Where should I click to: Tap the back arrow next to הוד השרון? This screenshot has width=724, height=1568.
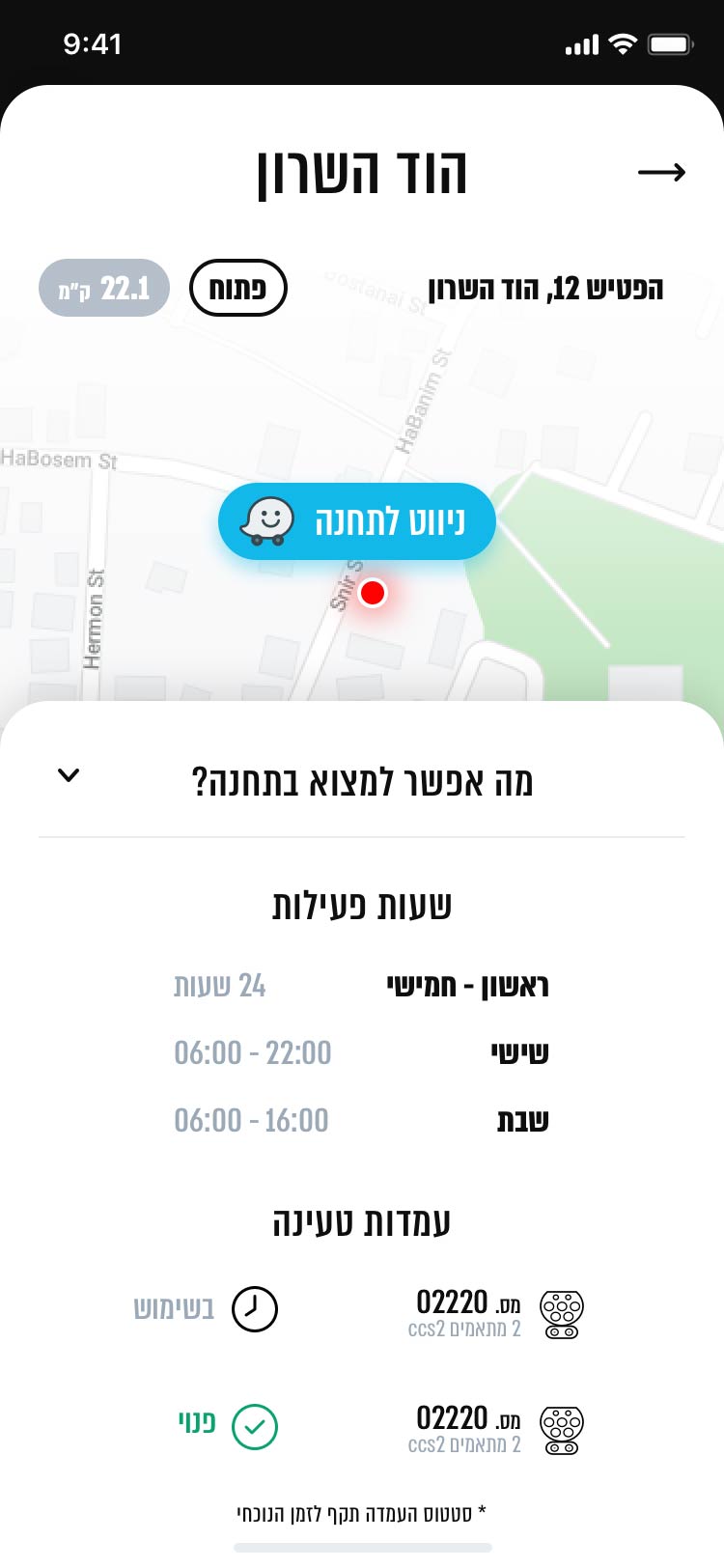[661, 172]
